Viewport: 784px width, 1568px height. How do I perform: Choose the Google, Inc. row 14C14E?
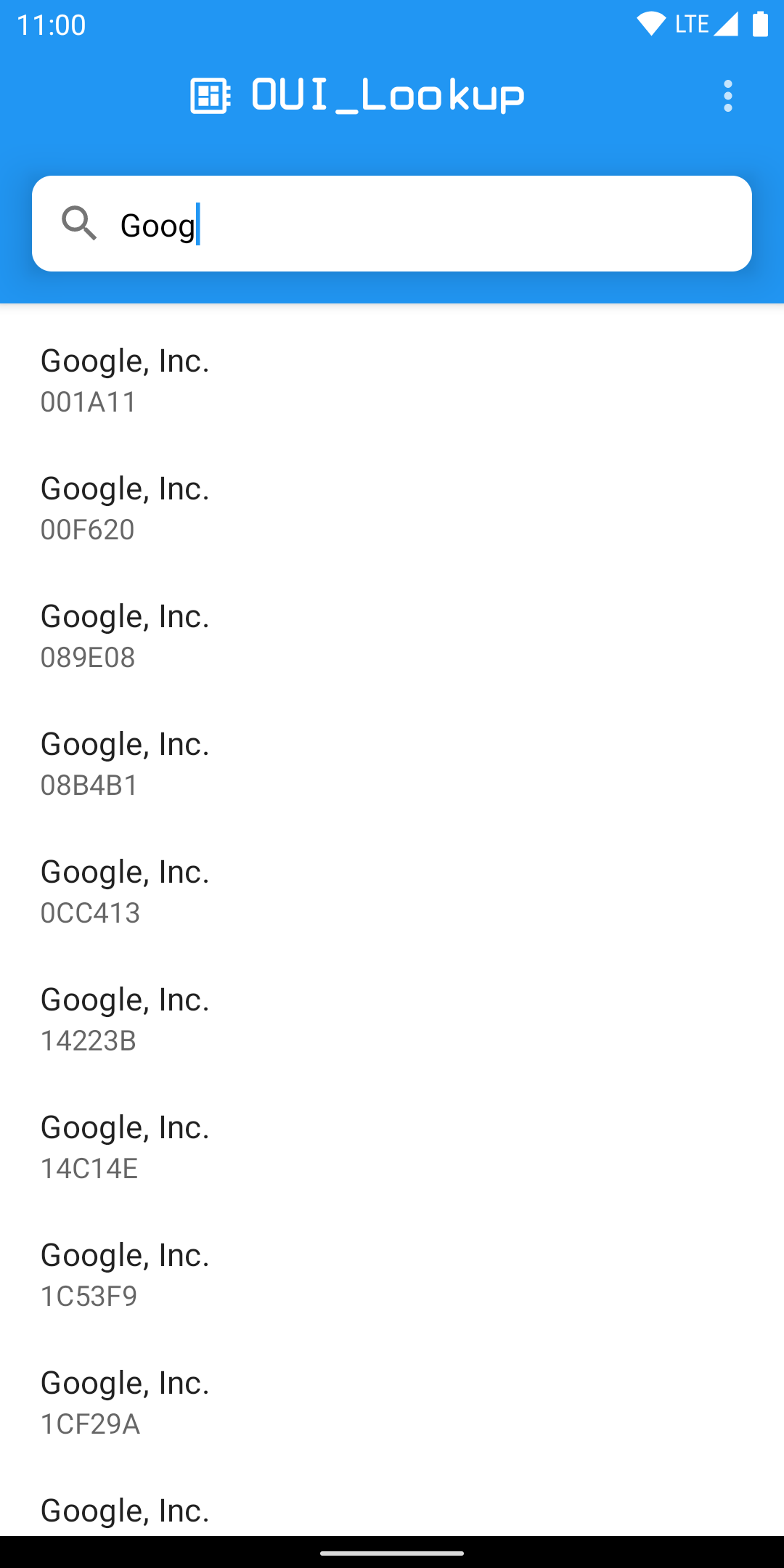click(392, 1147)
